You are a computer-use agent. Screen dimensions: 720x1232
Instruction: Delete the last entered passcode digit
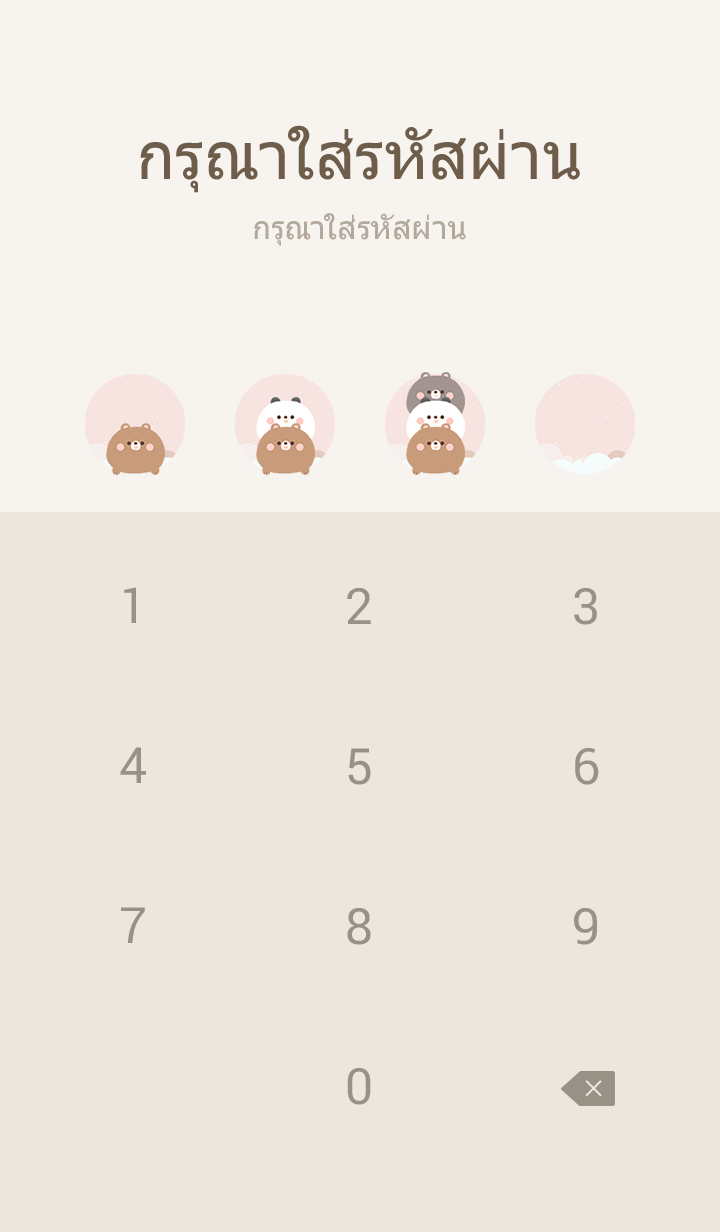coord(589,1088)
